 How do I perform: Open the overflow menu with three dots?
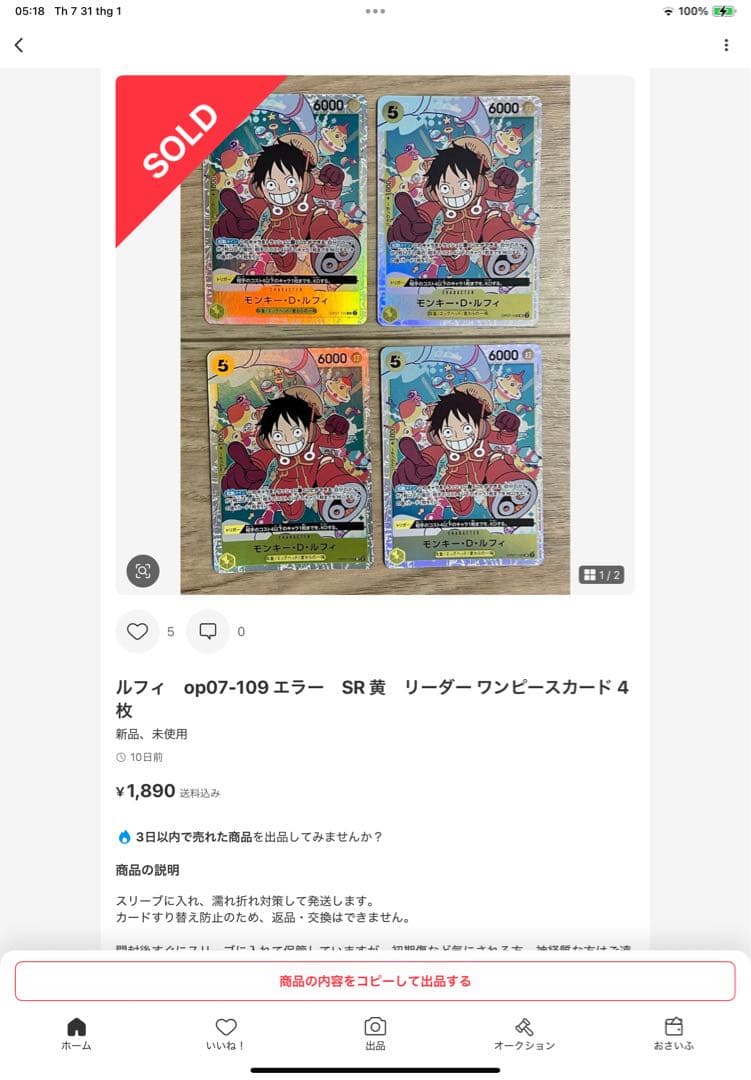pos(726,45)
